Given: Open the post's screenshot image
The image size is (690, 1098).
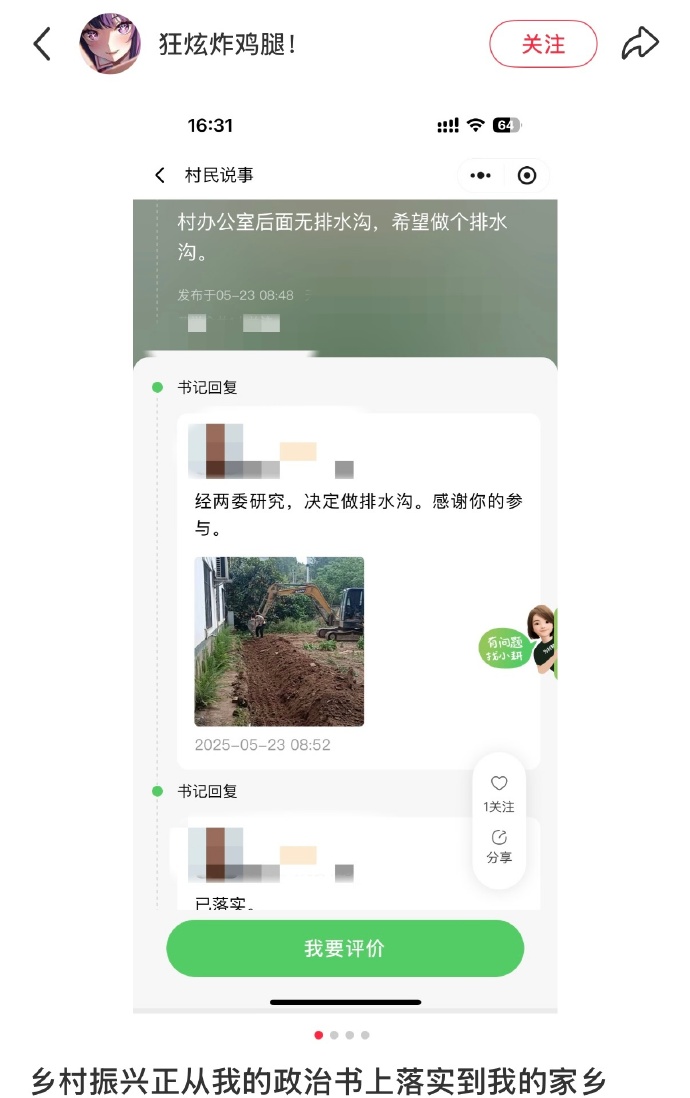Looking at the screenshot, I should [345, 560].
